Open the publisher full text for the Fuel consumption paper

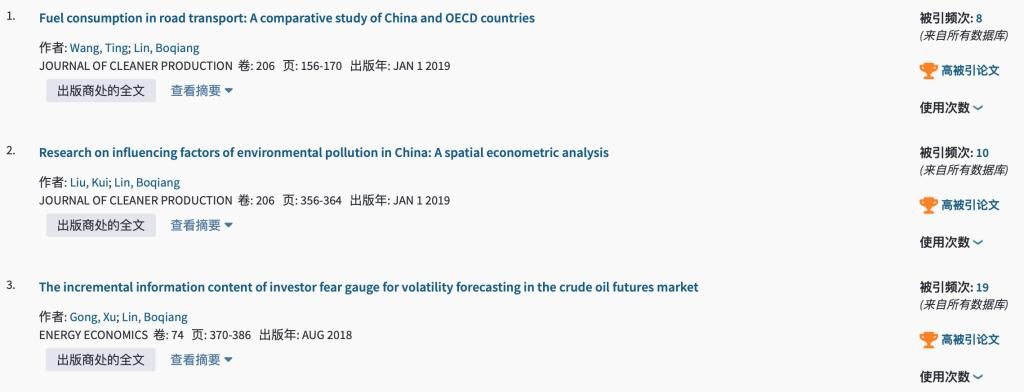(101, 90)
